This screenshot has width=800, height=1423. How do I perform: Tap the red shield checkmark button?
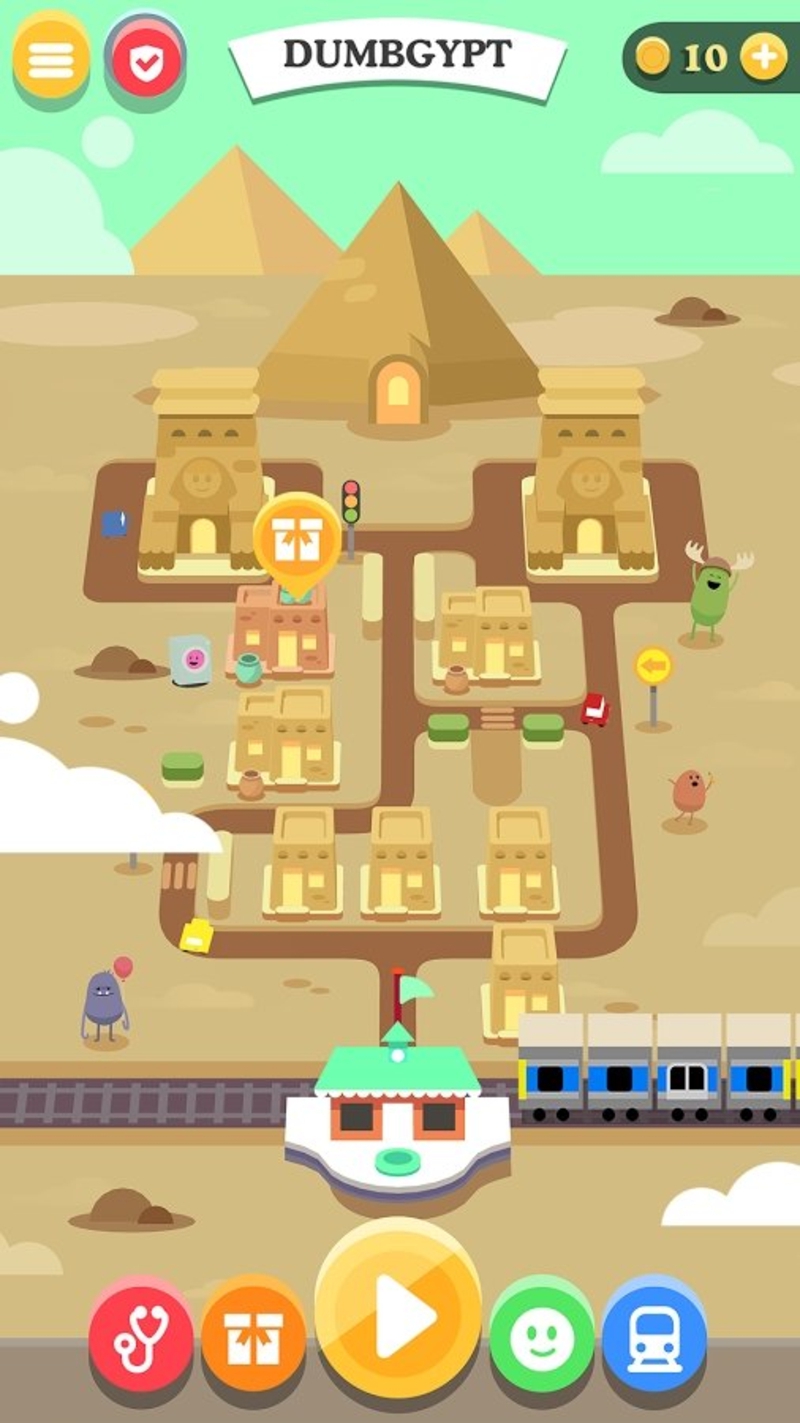[146, 61]
